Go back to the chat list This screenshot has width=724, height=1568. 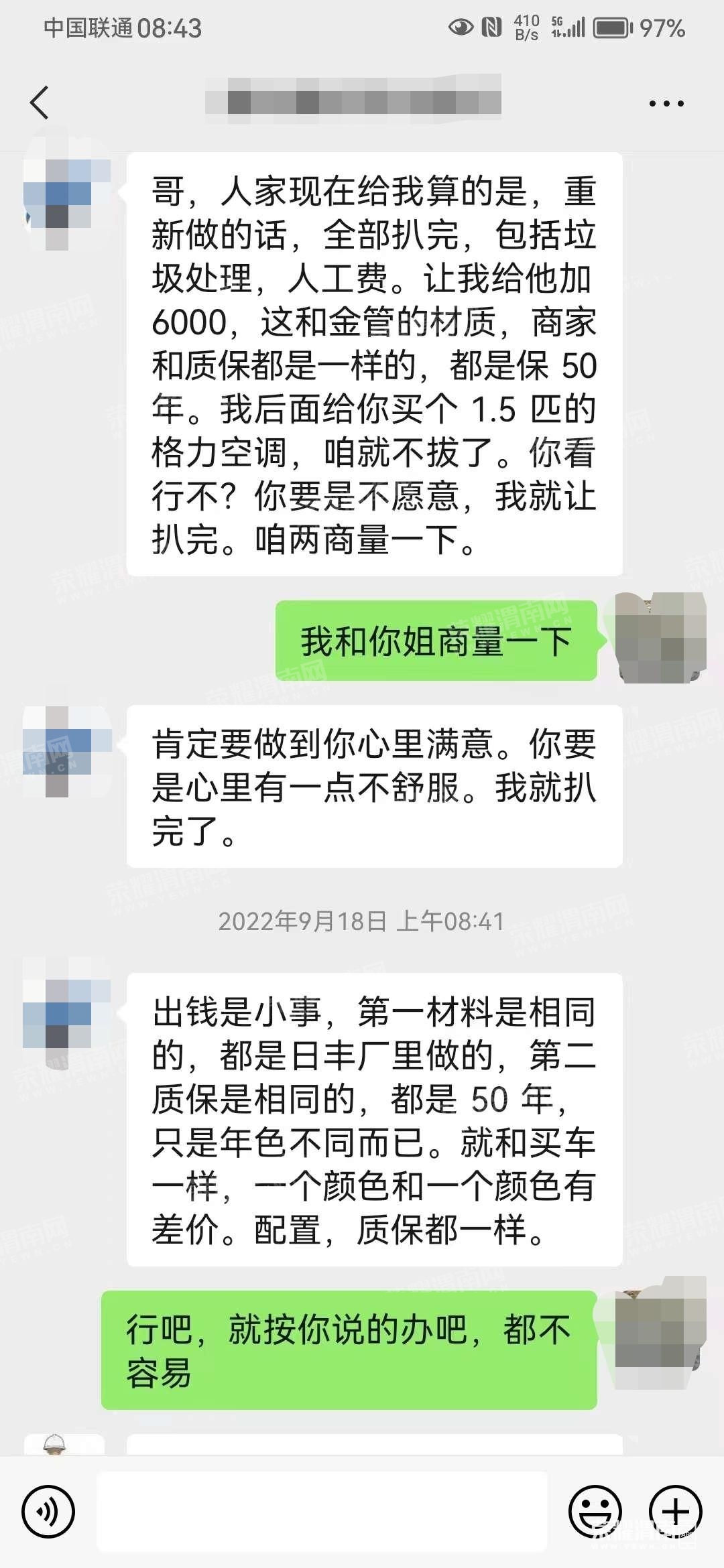coord(40,103)
